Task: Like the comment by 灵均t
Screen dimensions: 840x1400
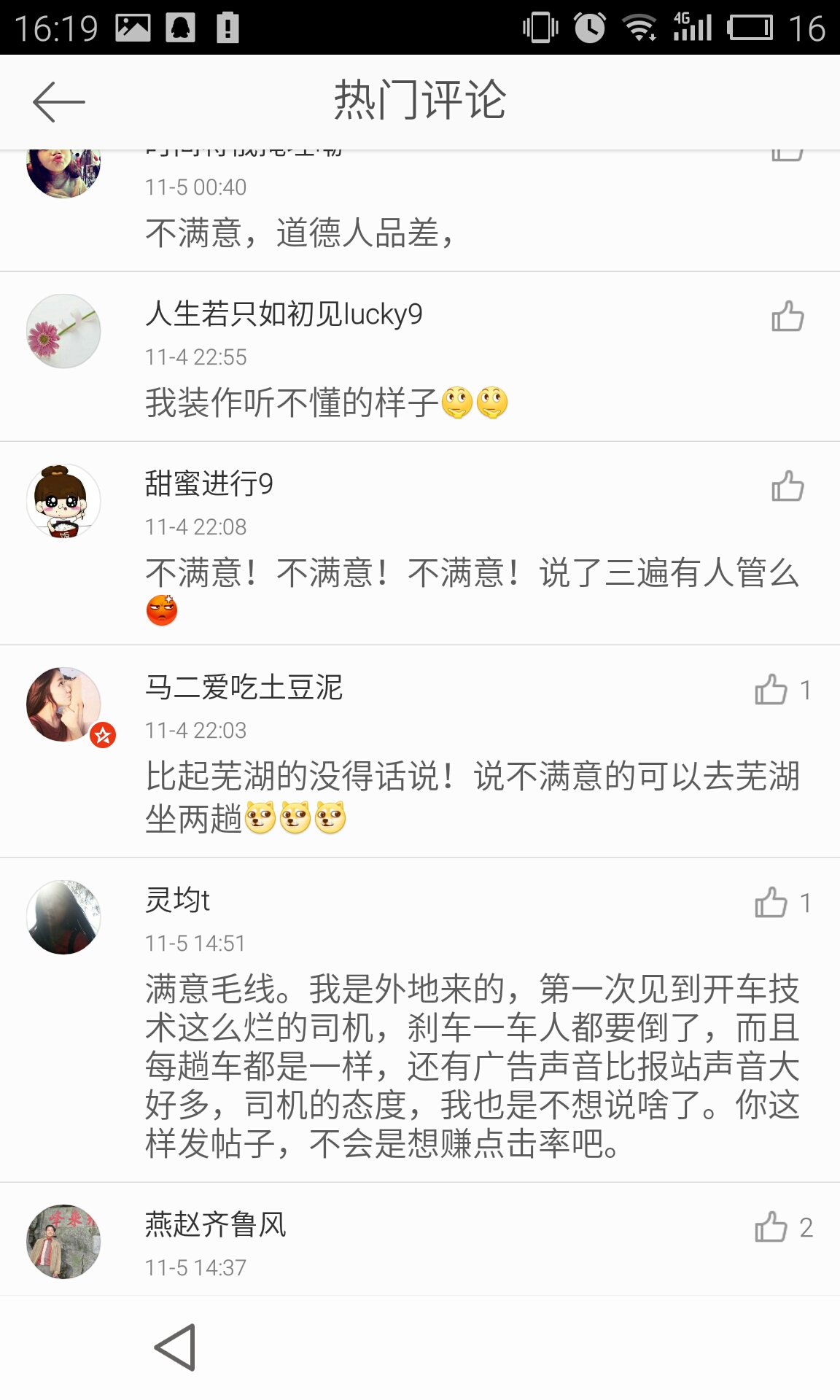Action: [x=771, y=903]
